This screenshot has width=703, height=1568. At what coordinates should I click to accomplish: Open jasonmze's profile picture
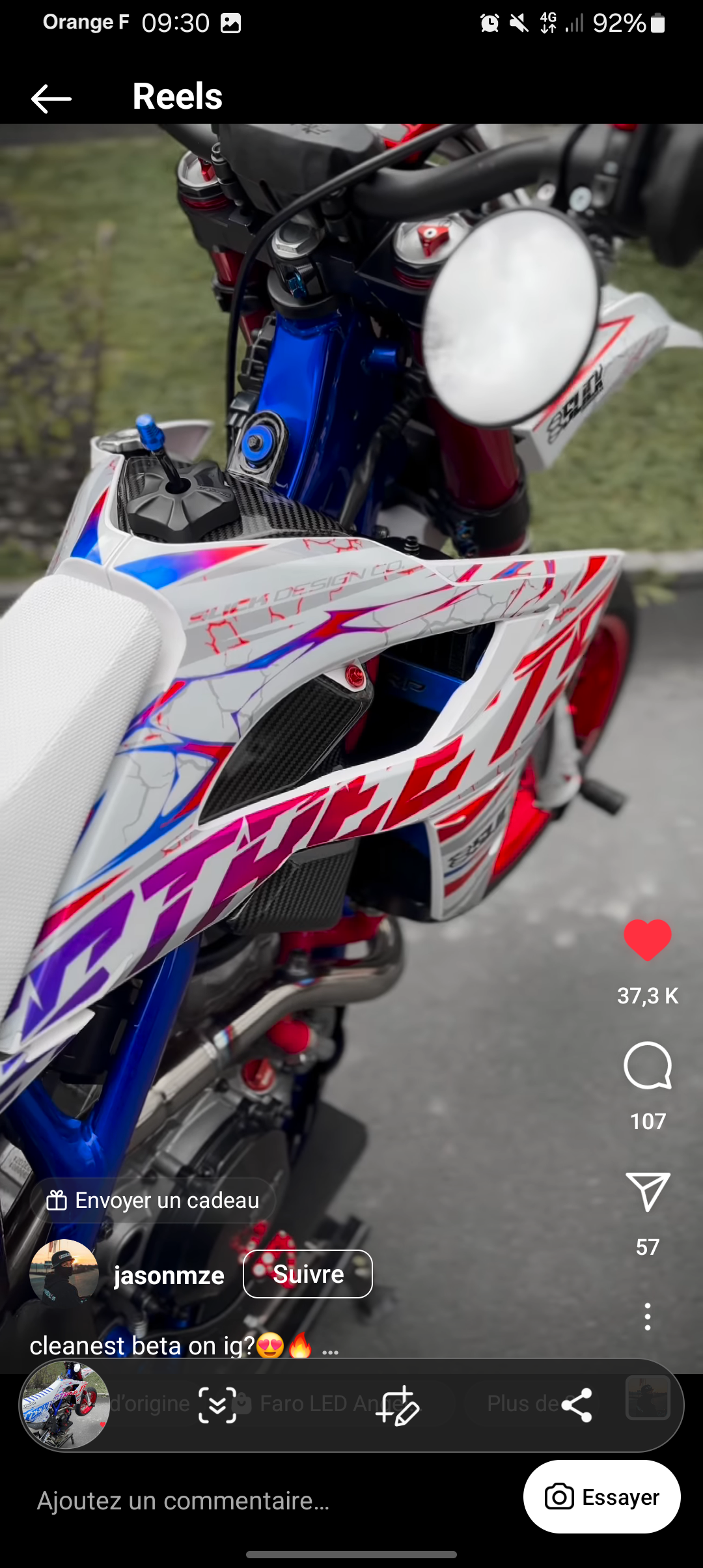click(x=64, y=1273)
